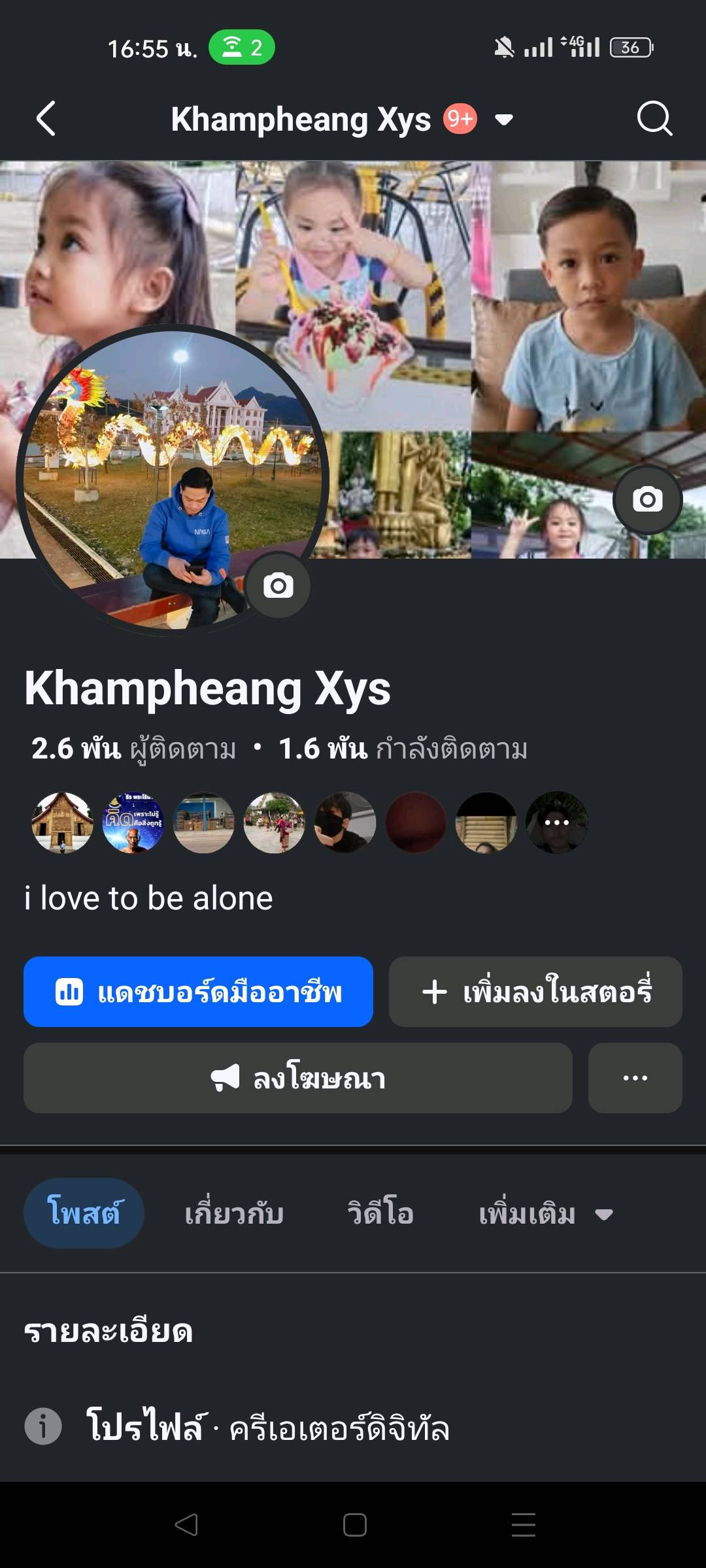Change the cover photo via camera icon
This screenshot has width=706, height=1568.
pyautogui.click(x=647, y=500)
